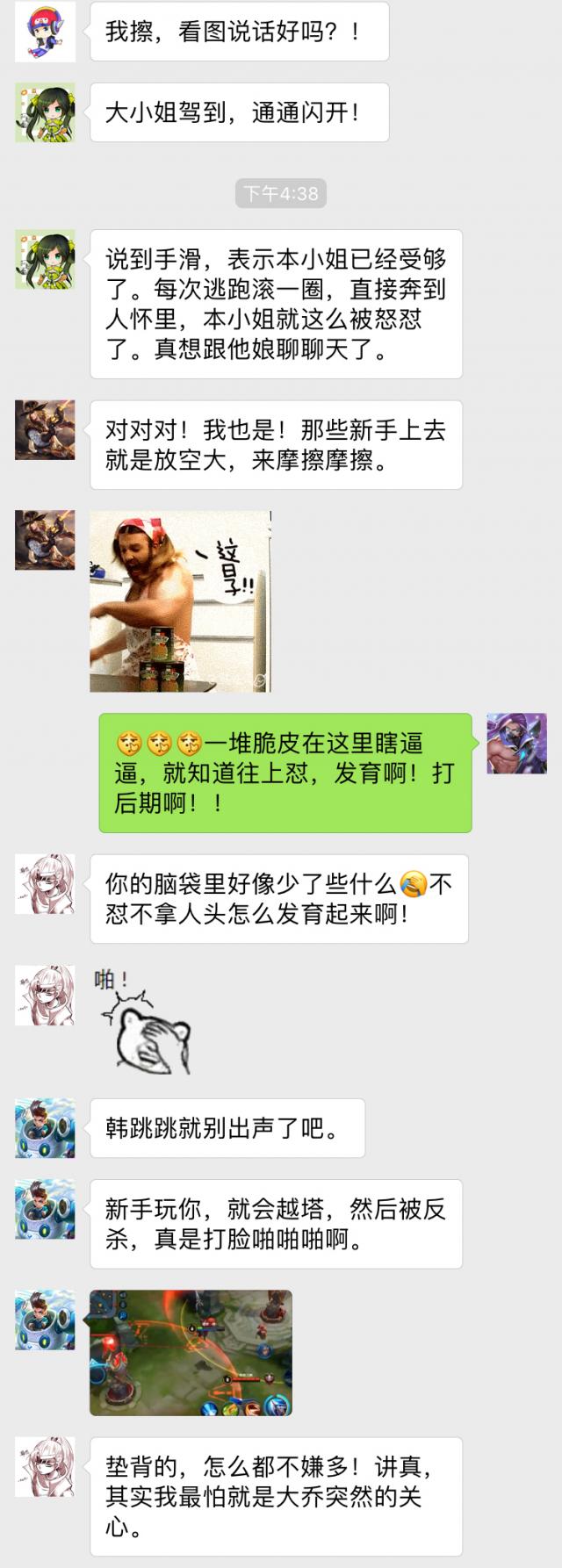Tap avatar next to '垫背的，怎么都不嫌多' message
This screenshot has width=562, height=1568.
(x=45, y=1467)
